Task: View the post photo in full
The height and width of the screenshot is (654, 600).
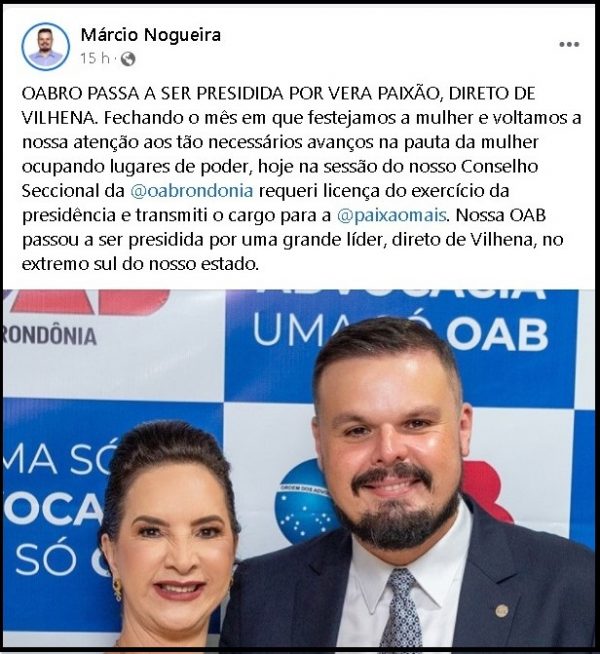Action: click(300, 468)
